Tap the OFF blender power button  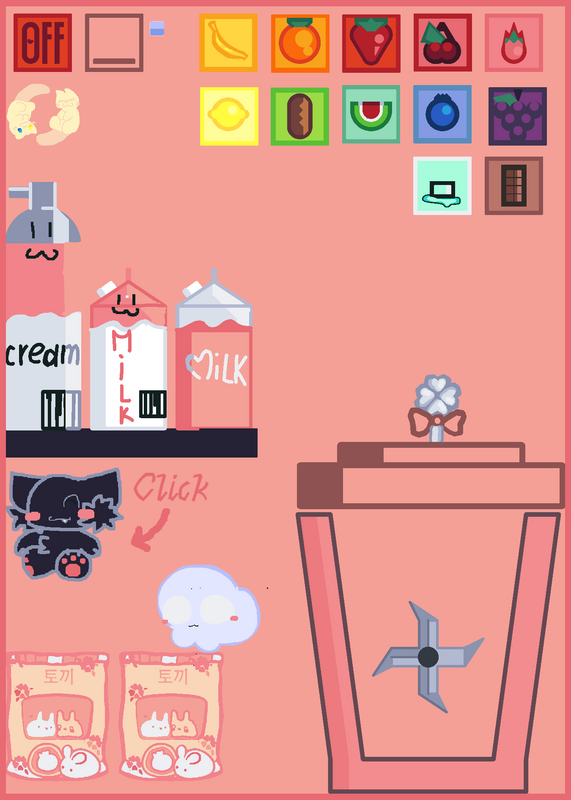(42, 43)
